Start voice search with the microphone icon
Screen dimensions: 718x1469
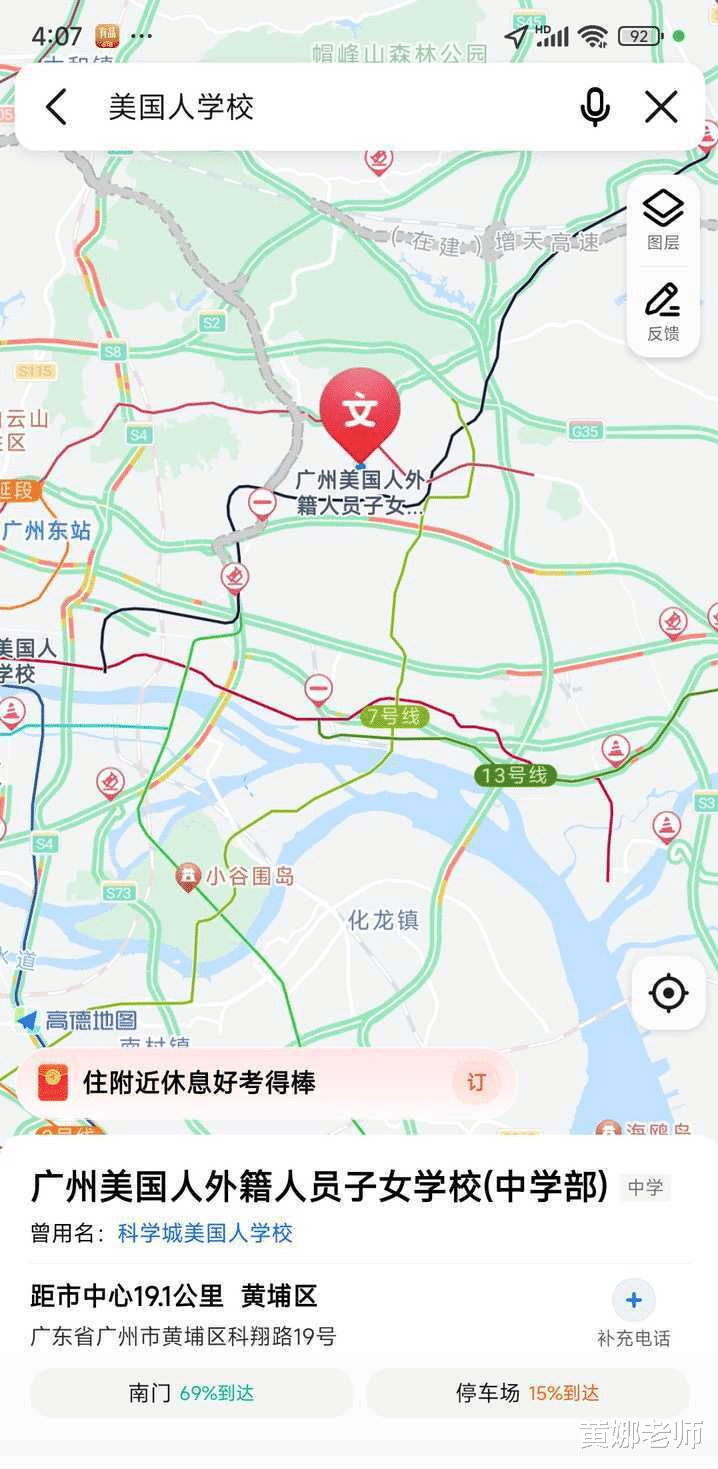595,107
